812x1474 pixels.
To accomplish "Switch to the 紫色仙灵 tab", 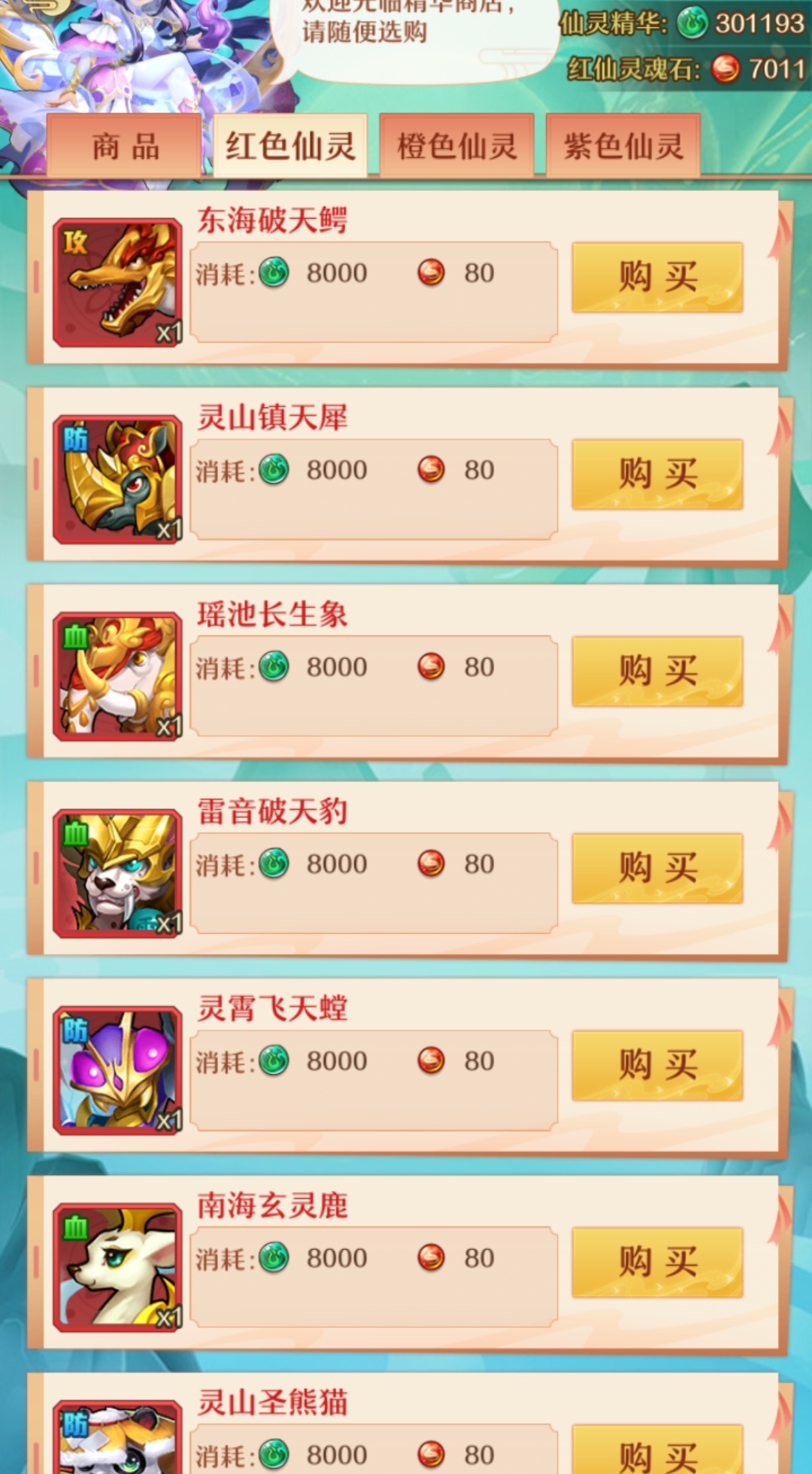I will (x=623, y=146).
